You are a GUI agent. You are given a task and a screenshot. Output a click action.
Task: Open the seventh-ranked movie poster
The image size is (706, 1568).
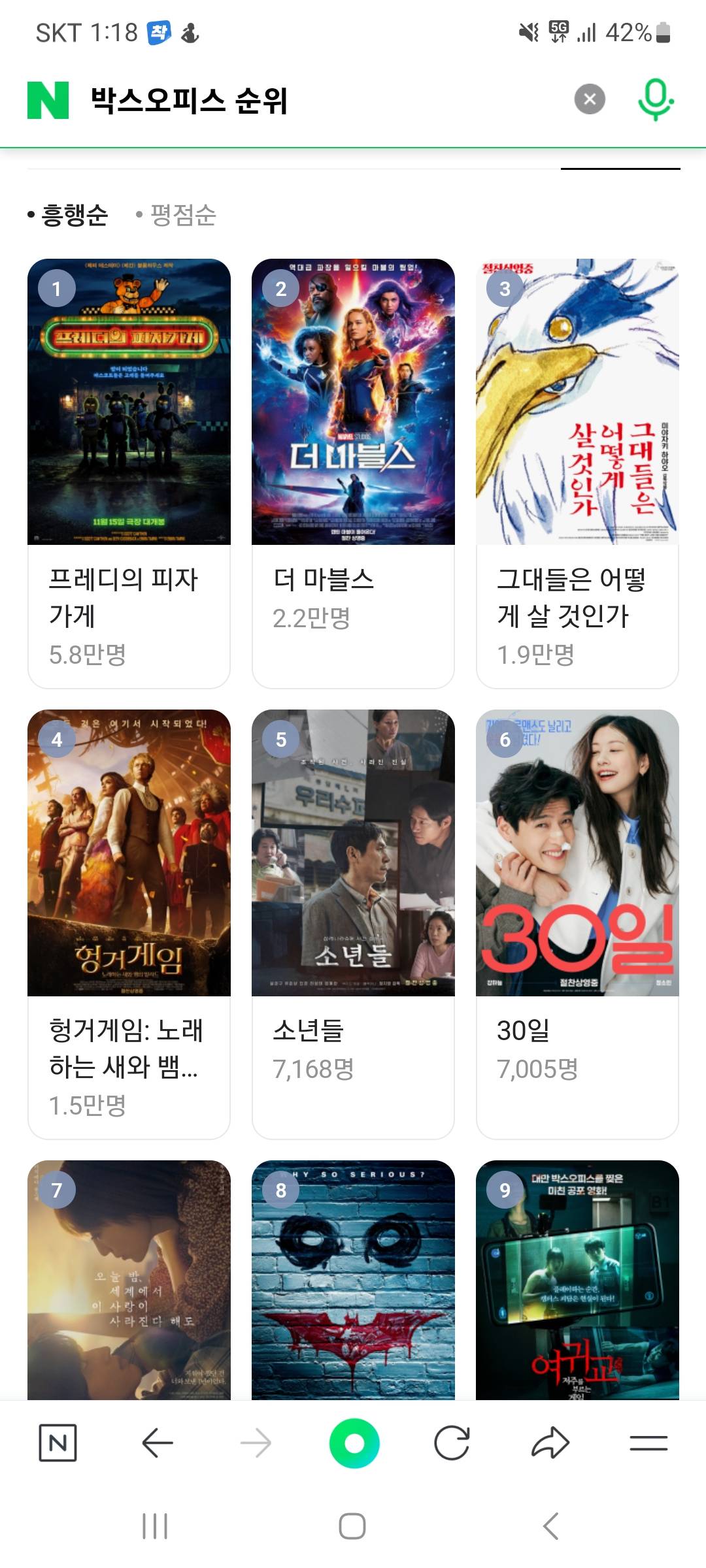coord(129,1281)
